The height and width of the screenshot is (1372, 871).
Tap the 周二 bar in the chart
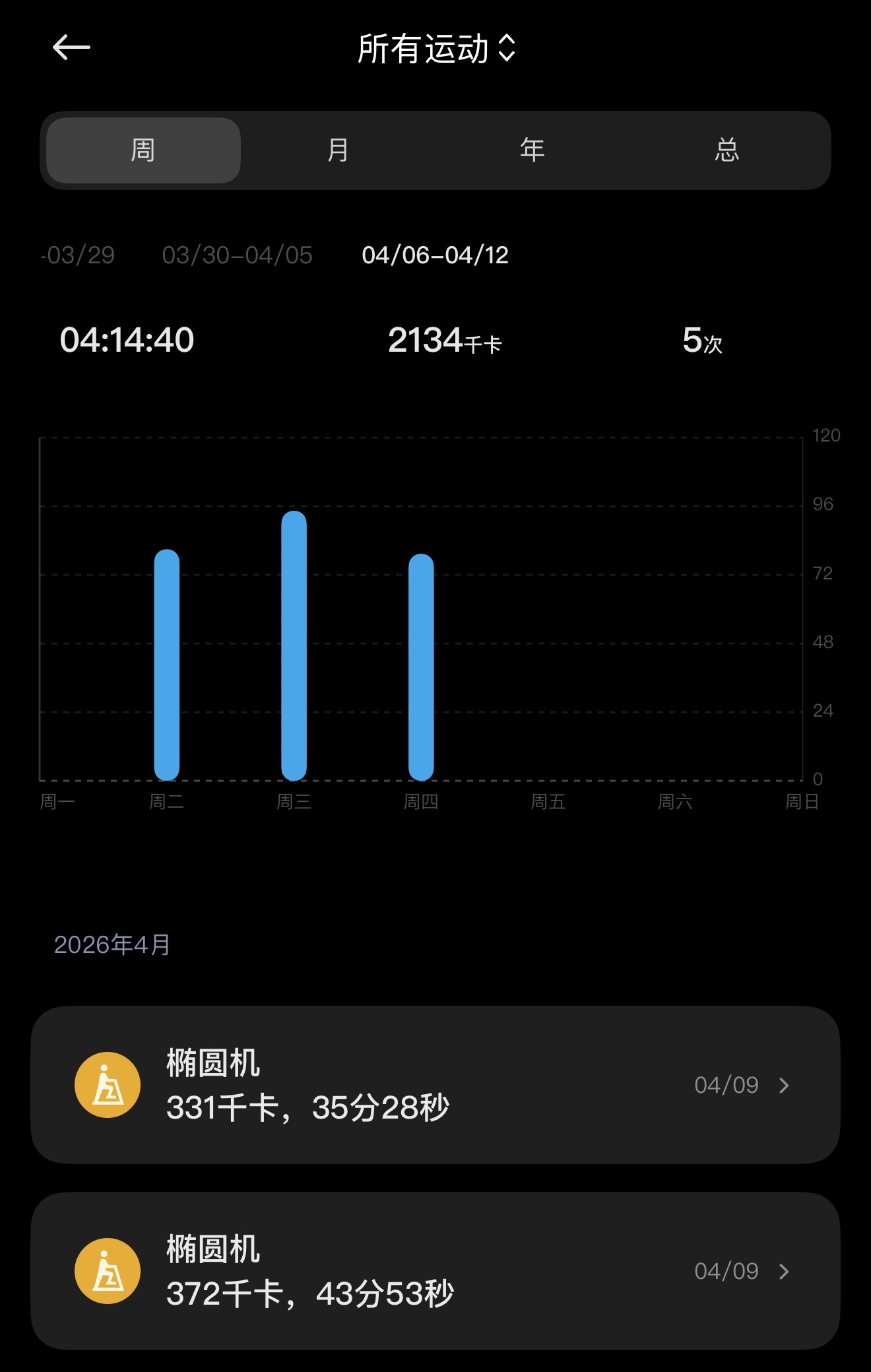coord(167,665)
